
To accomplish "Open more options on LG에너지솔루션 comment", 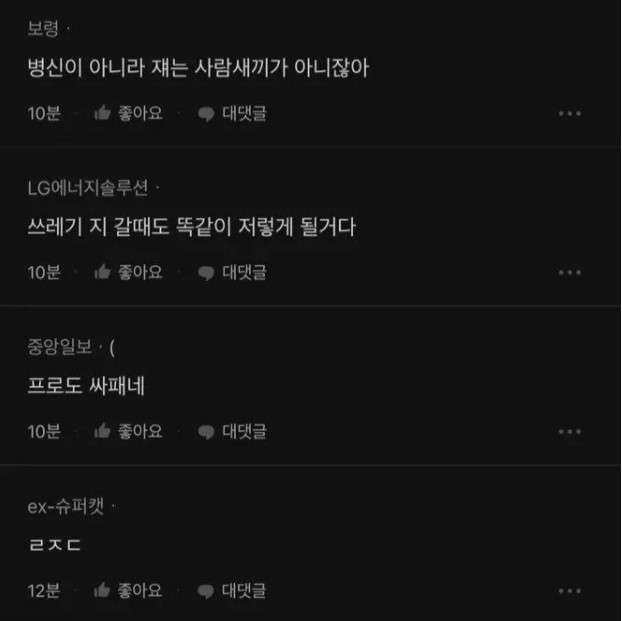I will pos(569,273).
